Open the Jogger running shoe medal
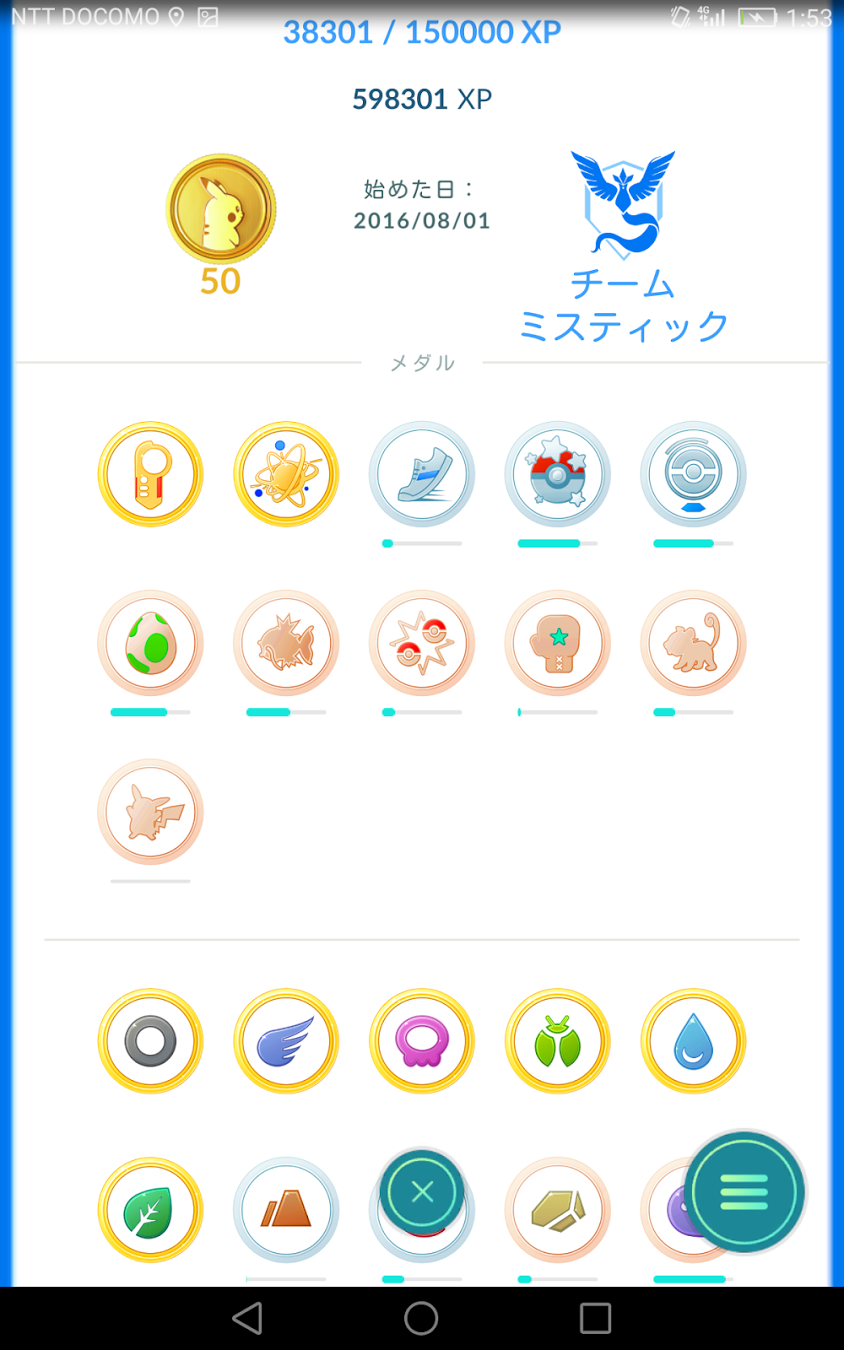Viewport: 844px width, 1350px height. pos(421,474)
